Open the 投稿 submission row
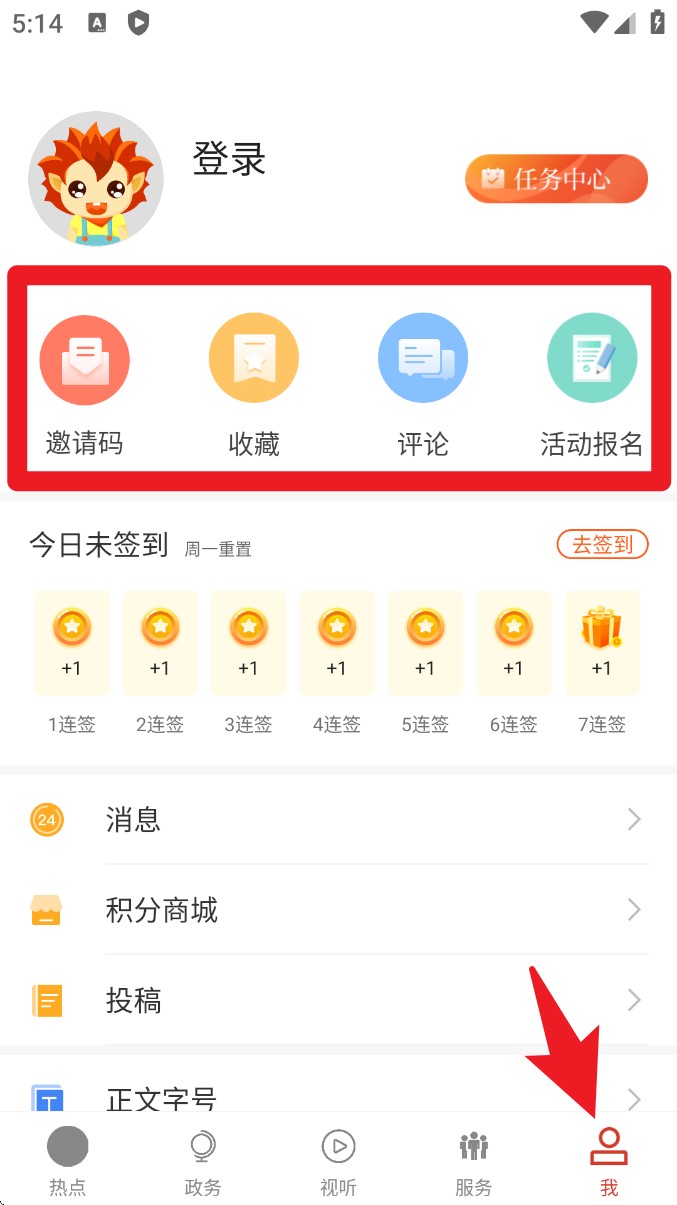 coord(338,1000)
